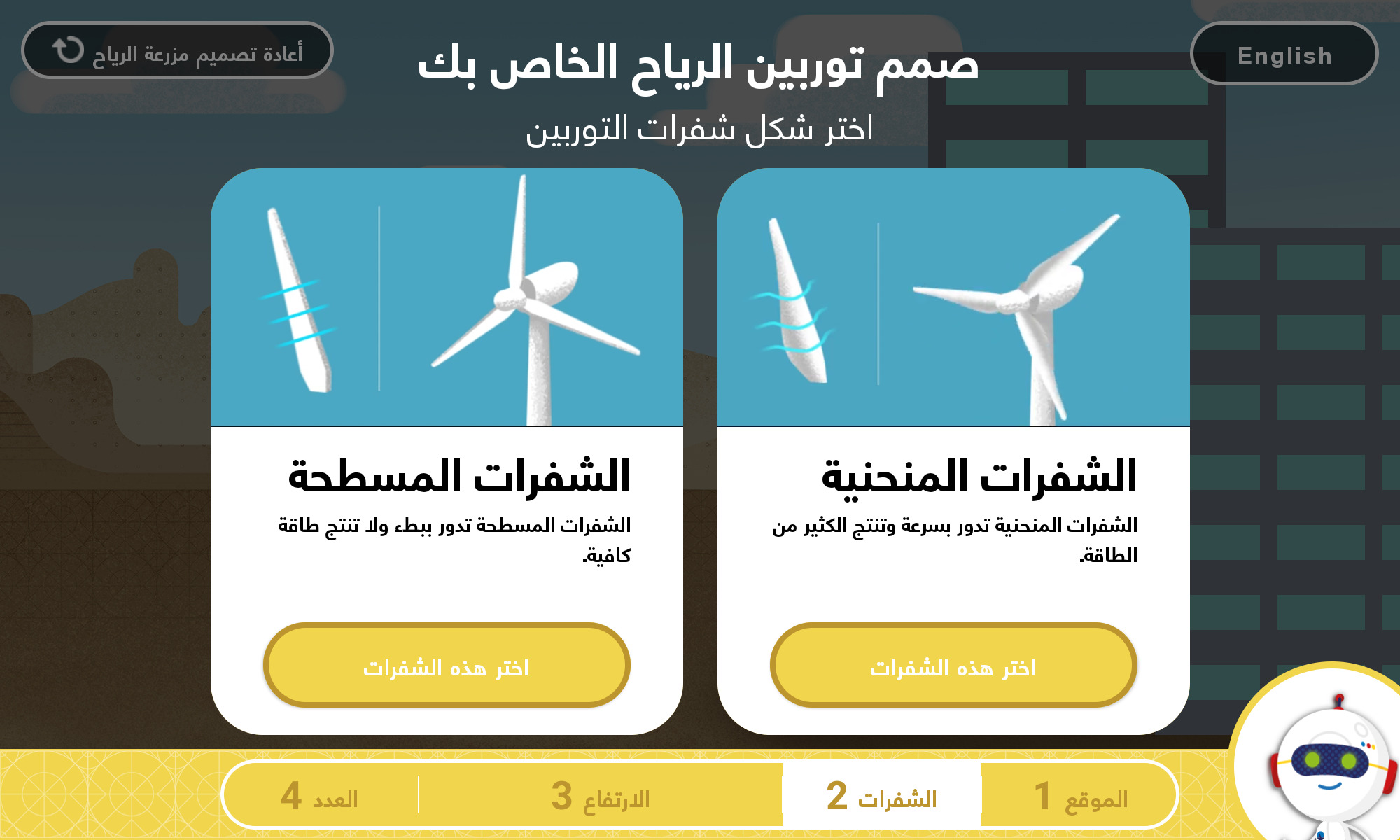This screenshot has width=1400, height=840.
Task: Go to step 1 الموقع
Action: coord(1079,796)
